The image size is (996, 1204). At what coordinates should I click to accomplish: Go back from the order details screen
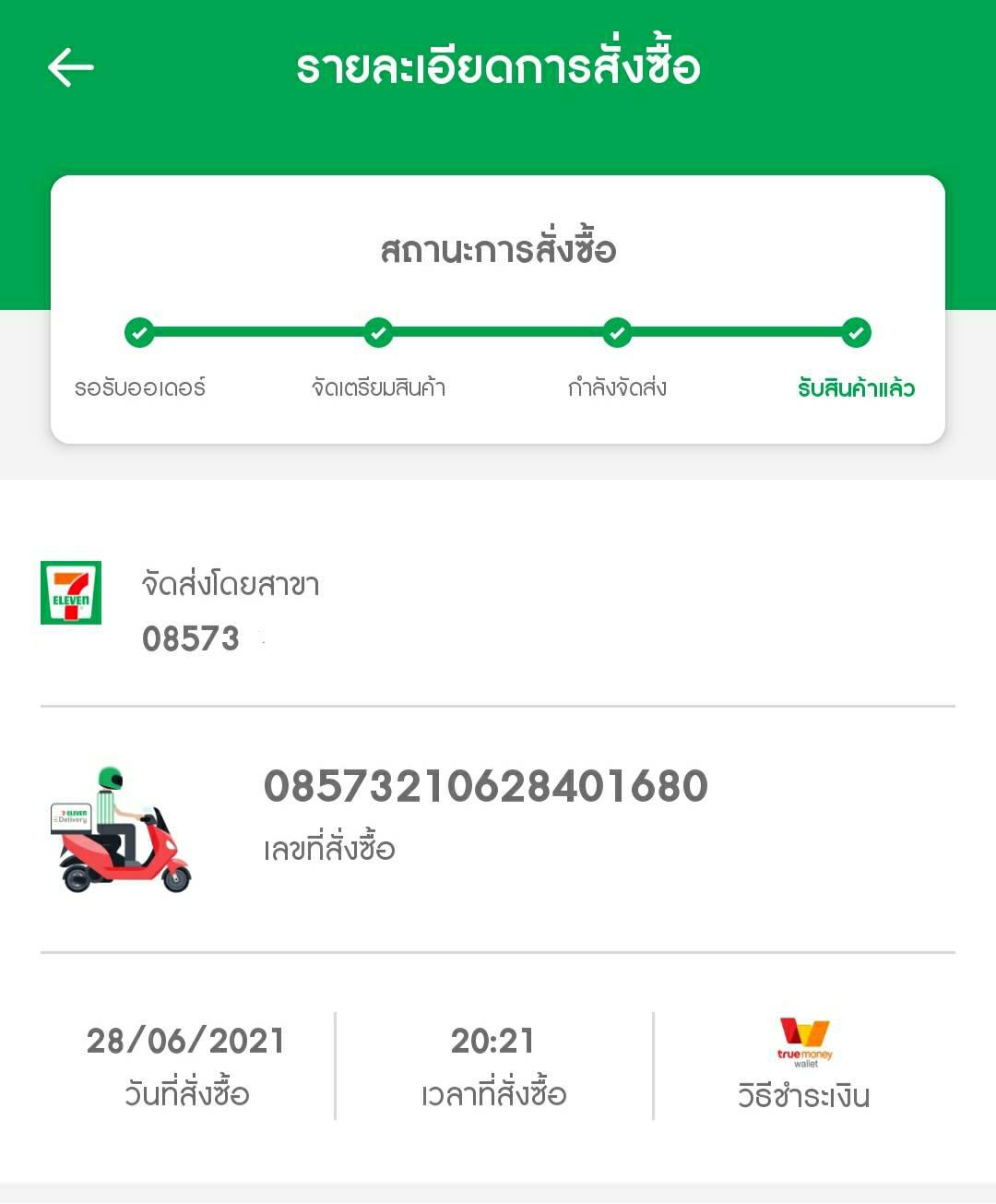71,67
